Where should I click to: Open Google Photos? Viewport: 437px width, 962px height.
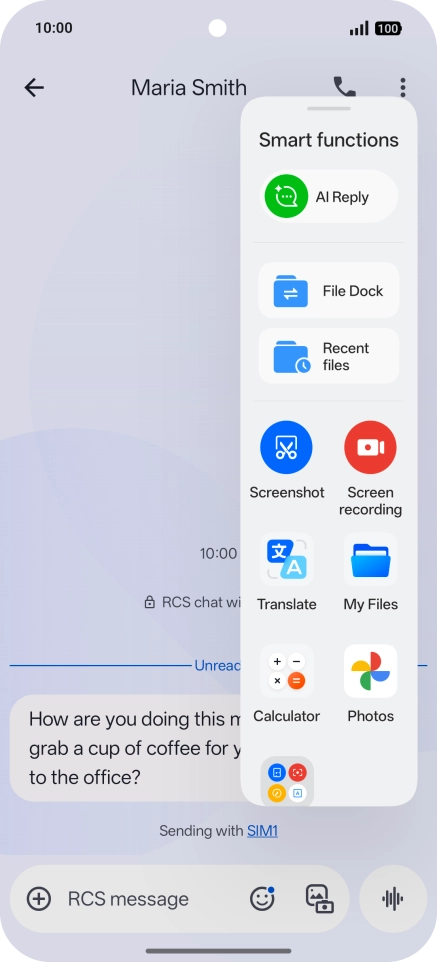(x=370, y=684)
